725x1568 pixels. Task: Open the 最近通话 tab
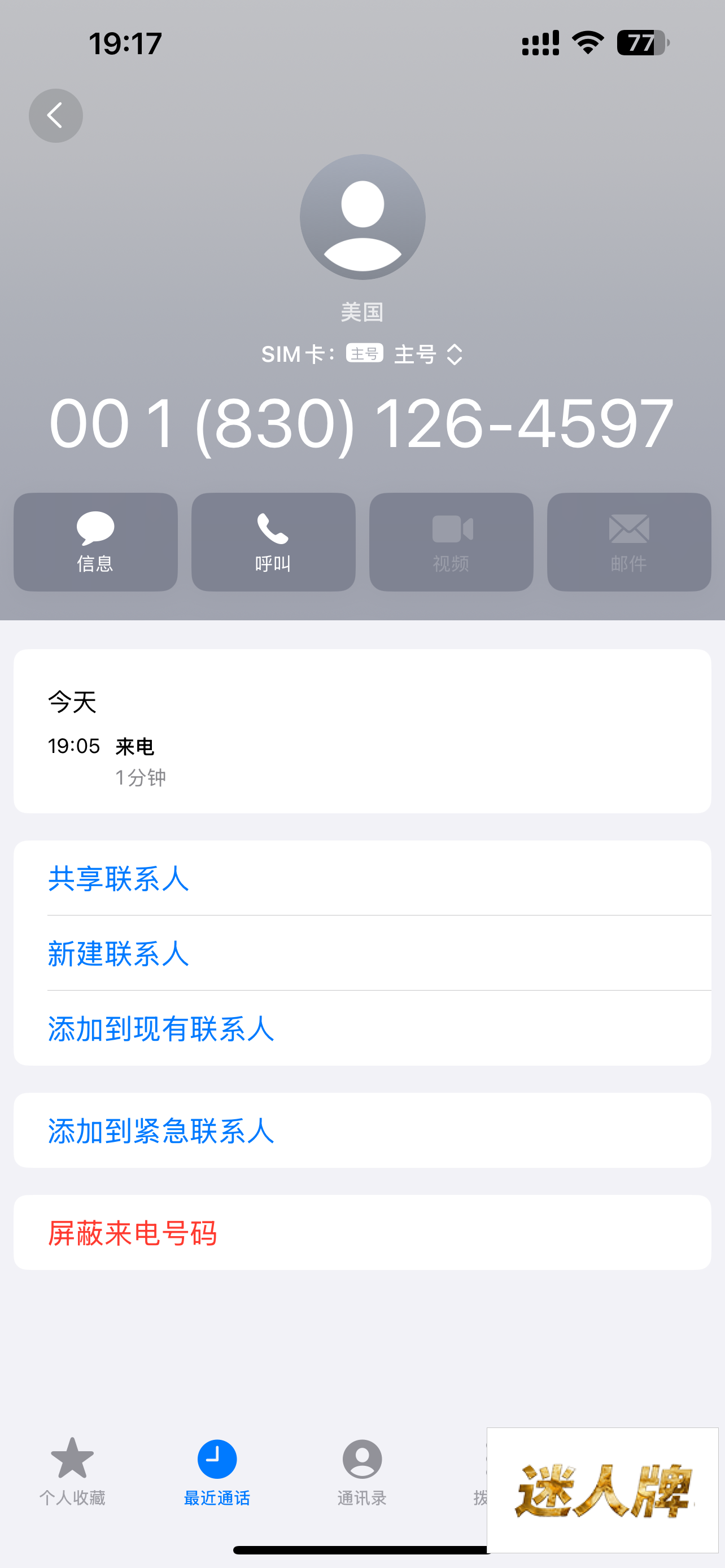tap(217, 1470)
